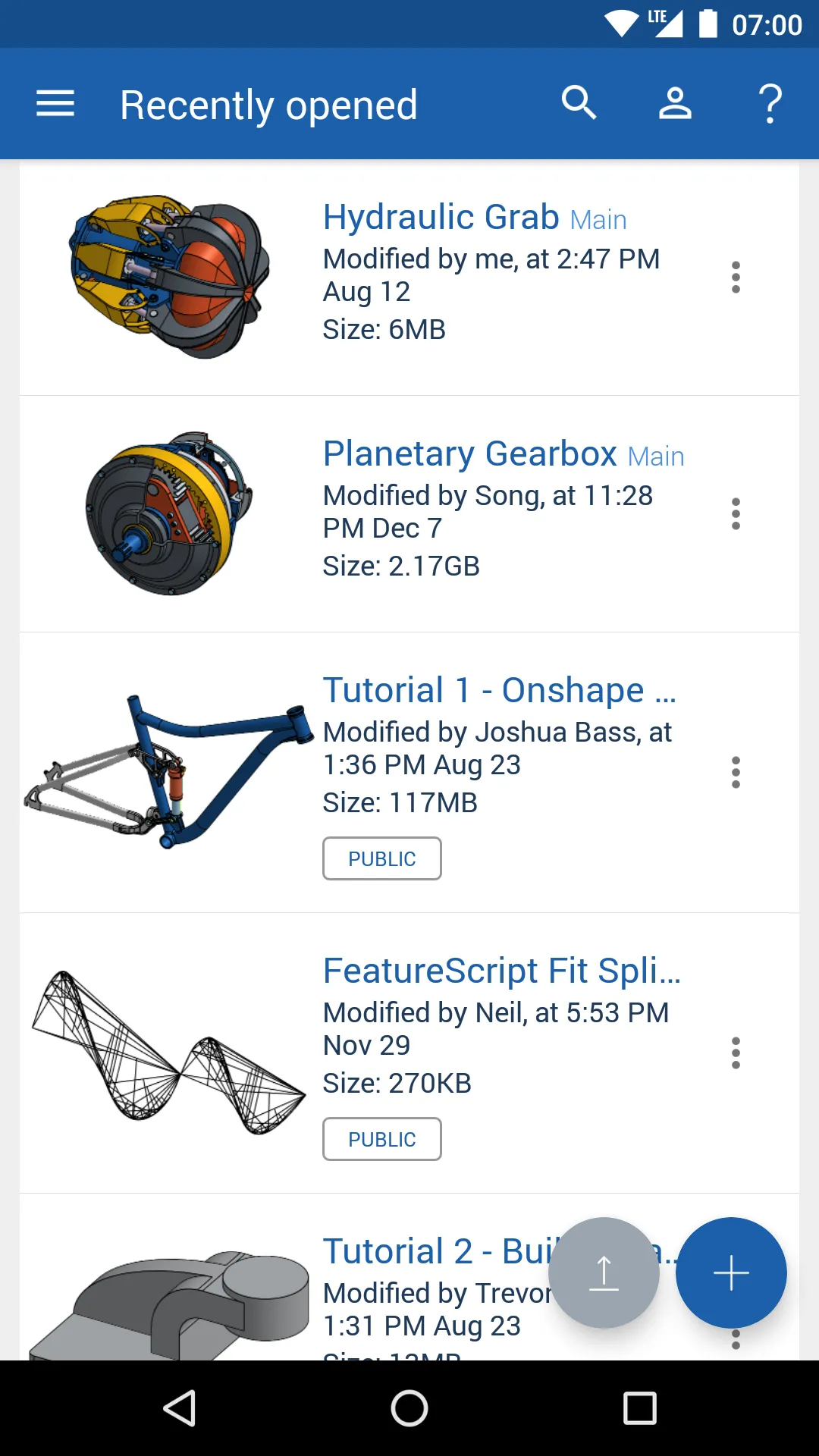Open the account profile icon
This screenshot has height=1456, width=819.
click(675, 103)
